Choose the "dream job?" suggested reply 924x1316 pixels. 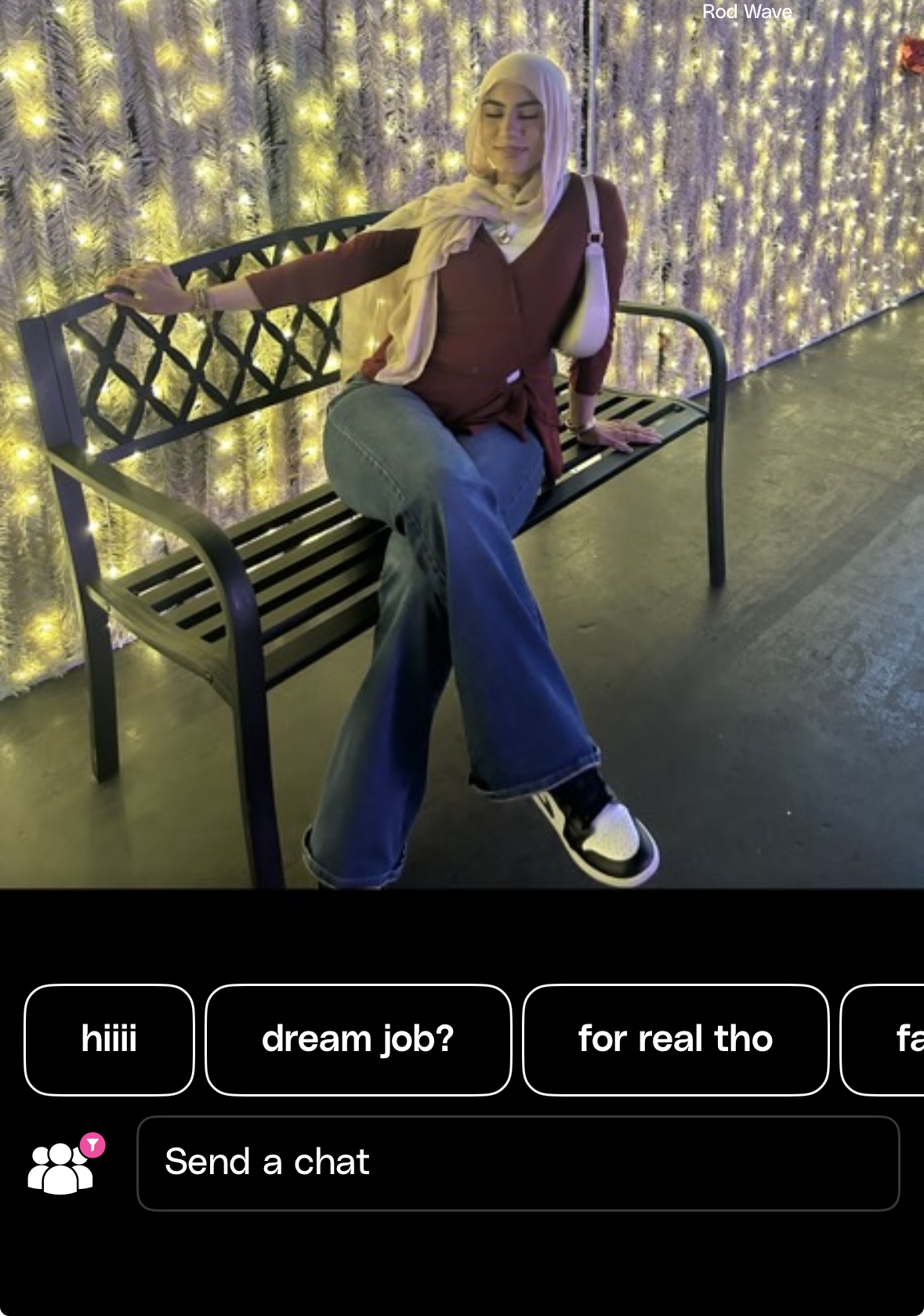point(358,1039)
